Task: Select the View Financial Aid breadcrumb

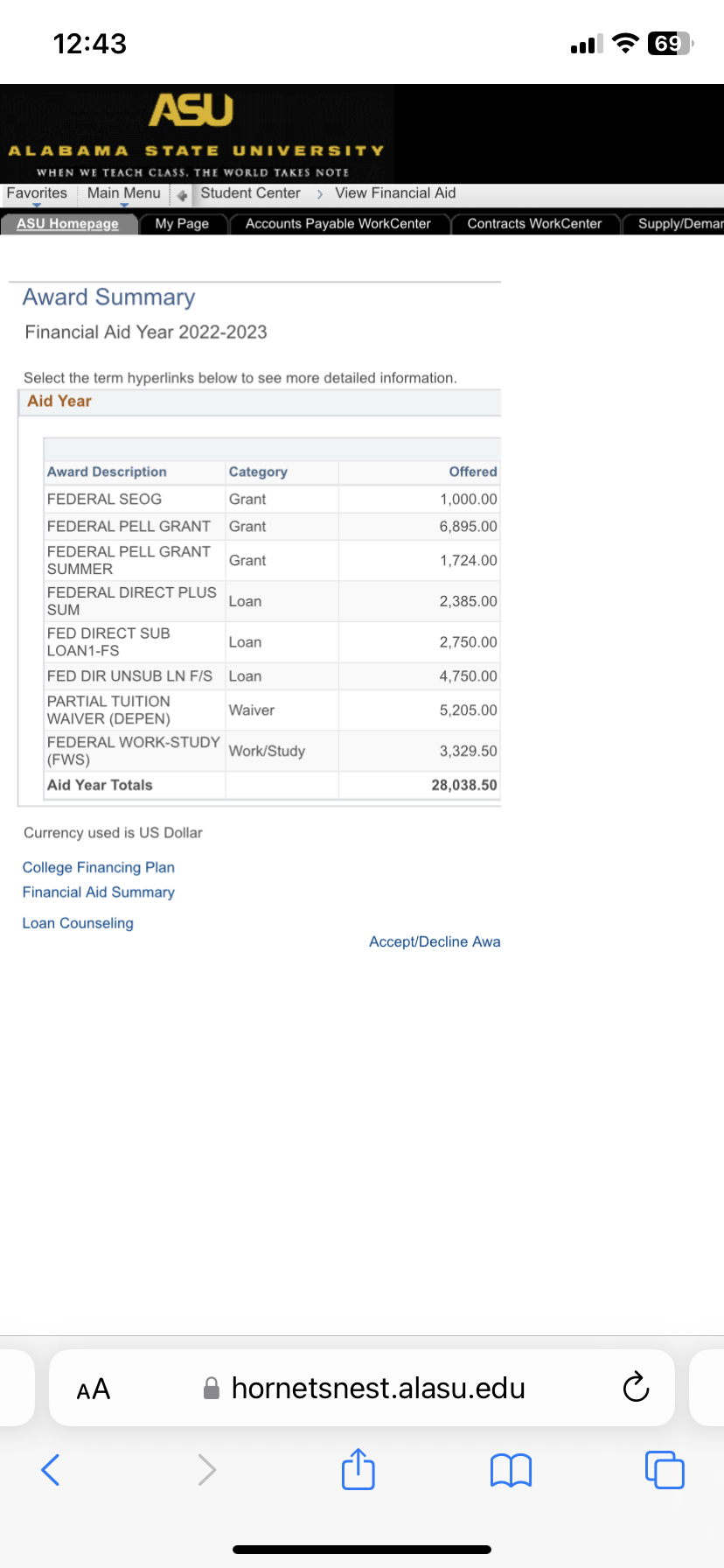Action: coord(395,193)
